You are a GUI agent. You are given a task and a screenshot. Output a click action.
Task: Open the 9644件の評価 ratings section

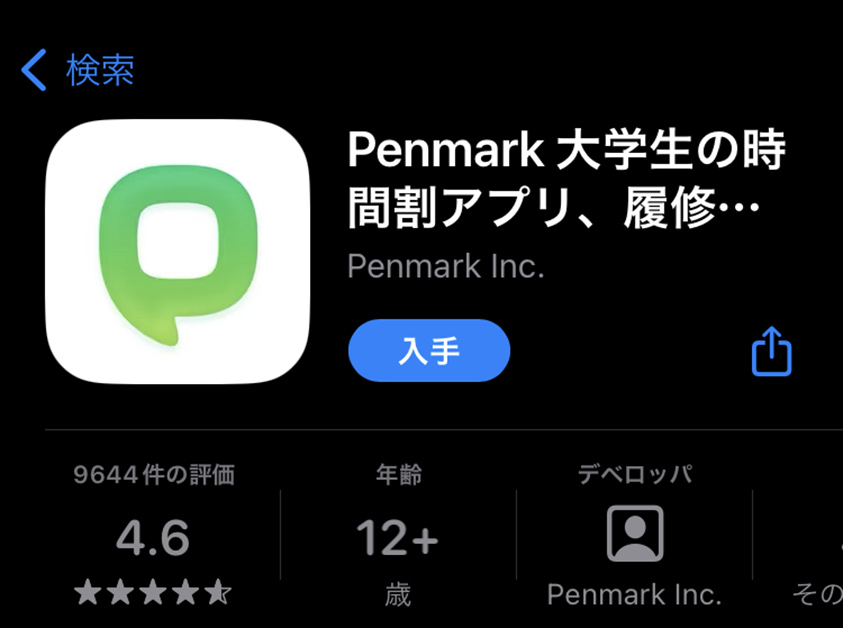153,537
